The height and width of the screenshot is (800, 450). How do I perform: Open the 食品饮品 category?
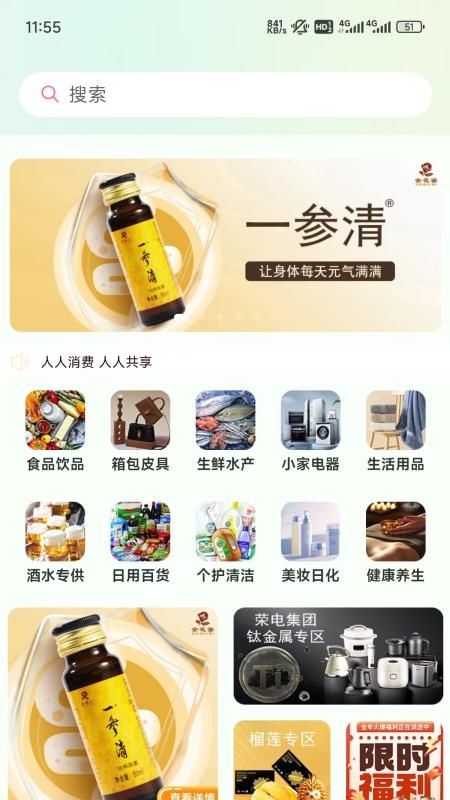click(55, 431)
